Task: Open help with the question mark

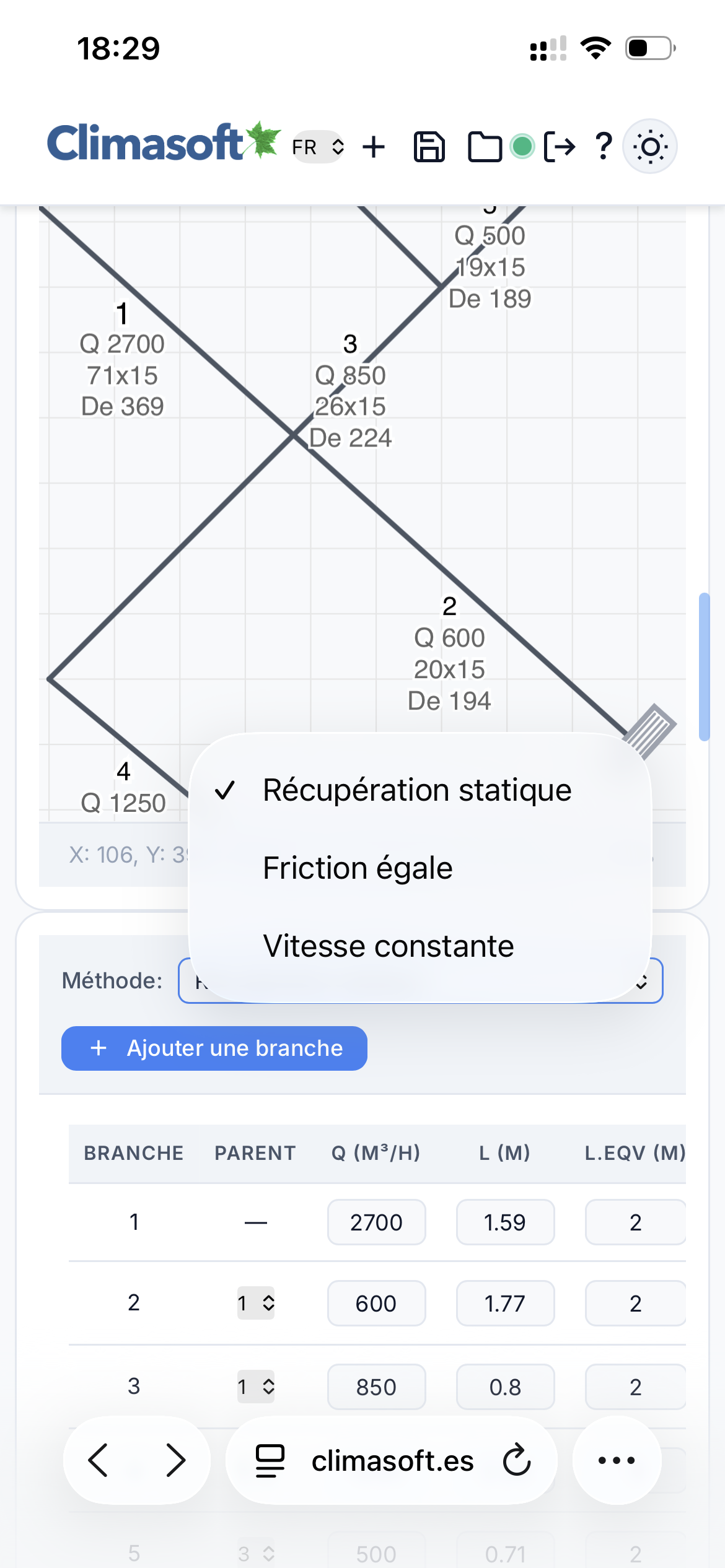Action: [x=603, y=147]
